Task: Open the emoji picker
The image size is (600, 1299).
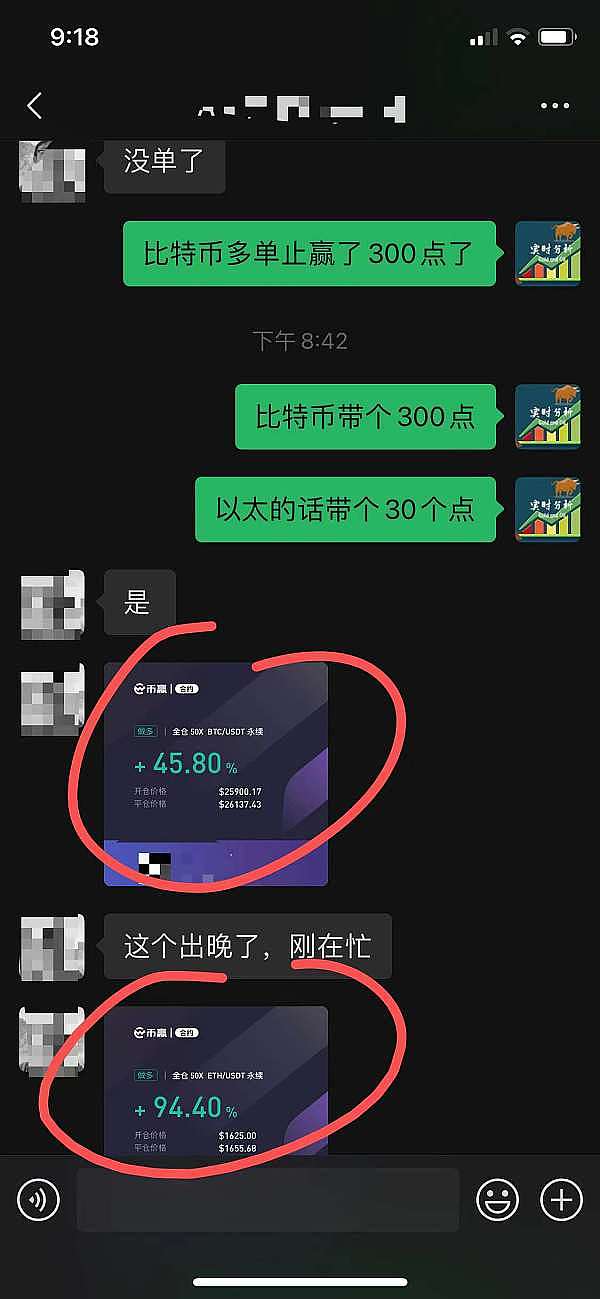Action: [x=497, y=1199]
